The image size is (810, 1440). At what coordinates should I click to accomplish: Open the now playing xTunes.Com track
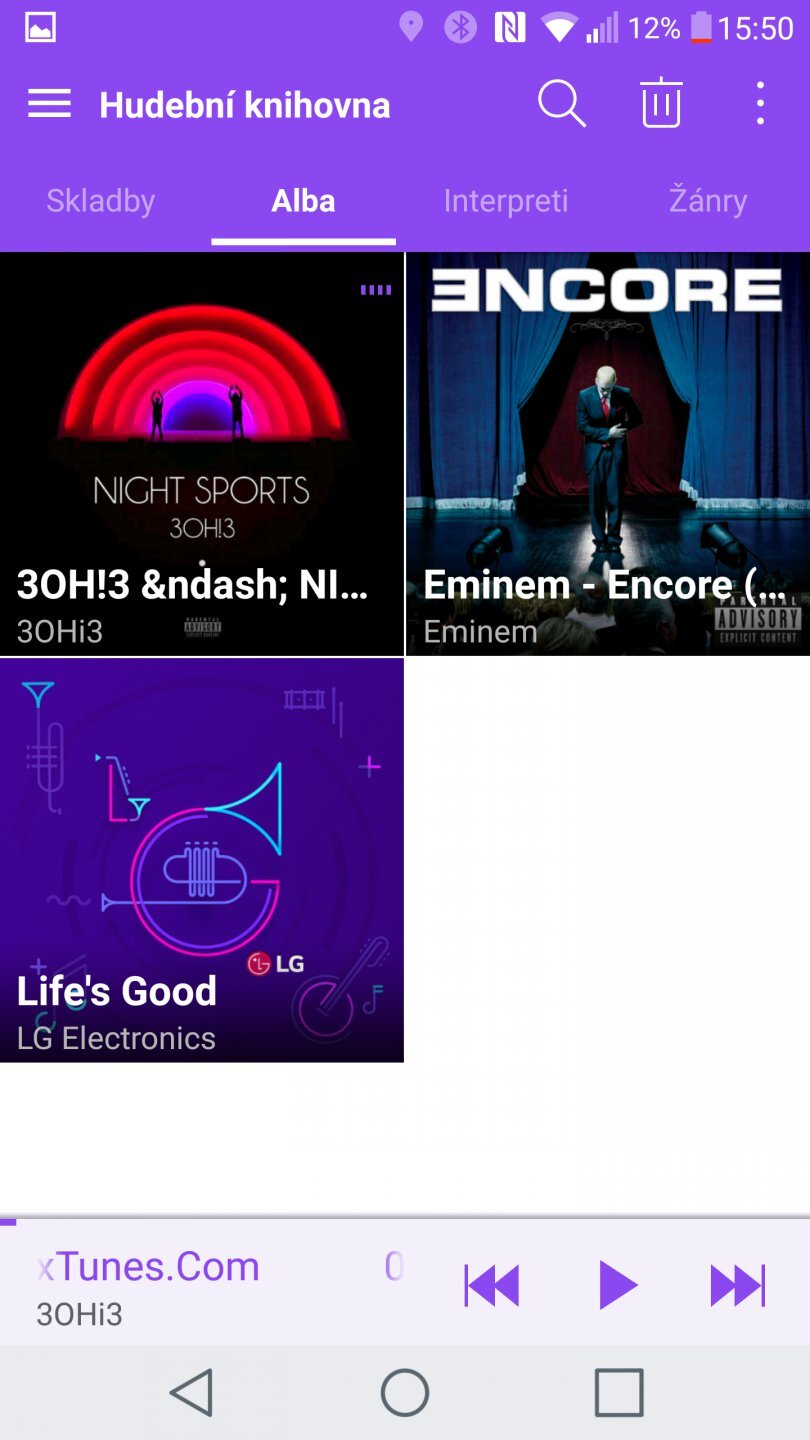click(x=200, y=1283)
